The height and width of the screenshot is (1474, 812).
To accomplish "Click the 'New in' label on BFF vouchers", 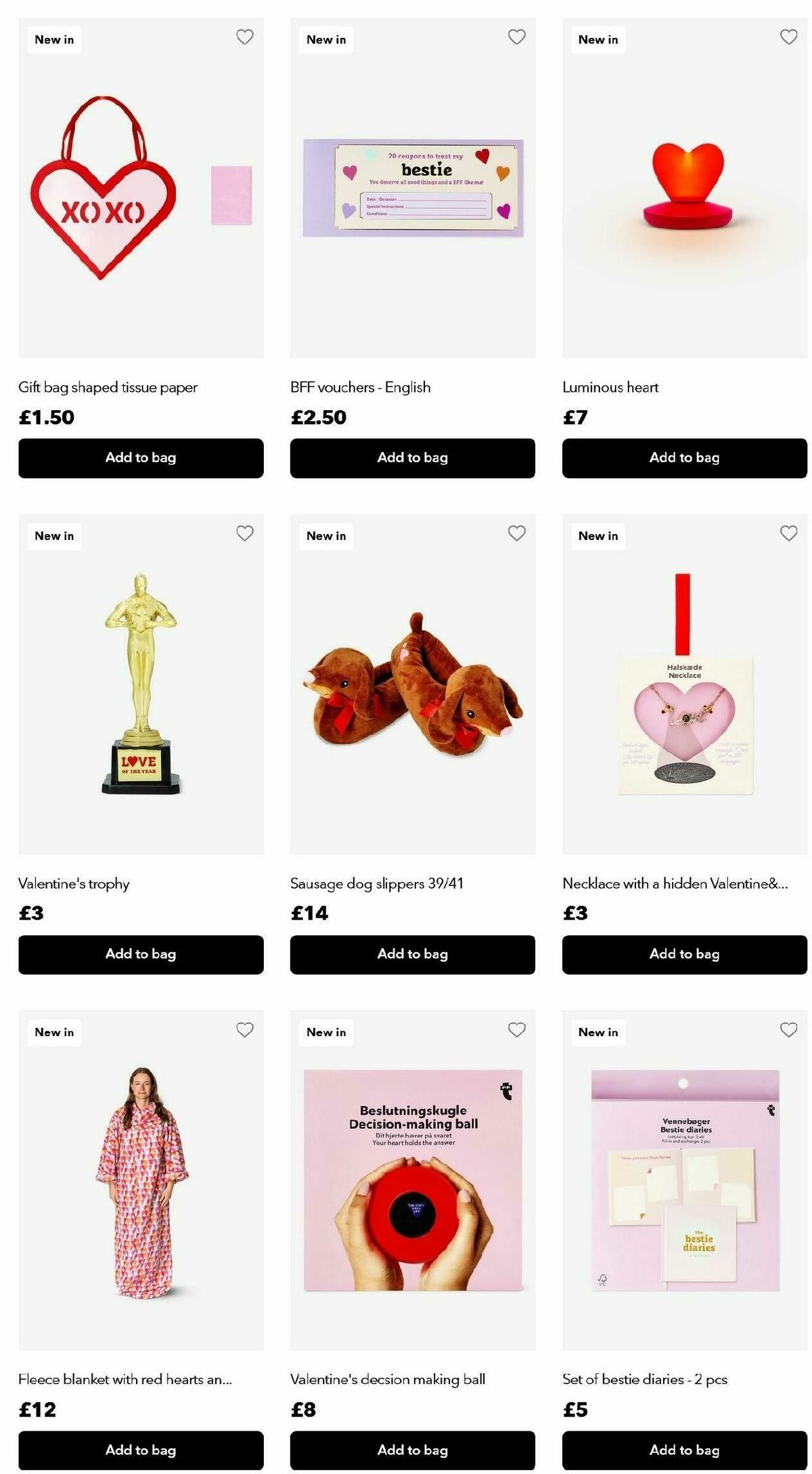I will click(325, 39).
